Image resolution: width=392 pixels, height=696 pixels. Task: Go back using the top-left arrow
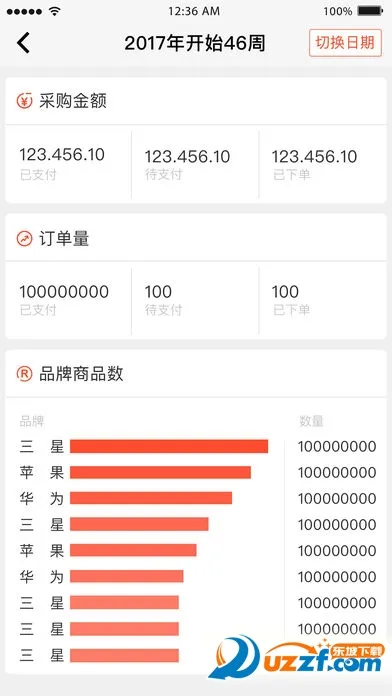pos(23,43)
